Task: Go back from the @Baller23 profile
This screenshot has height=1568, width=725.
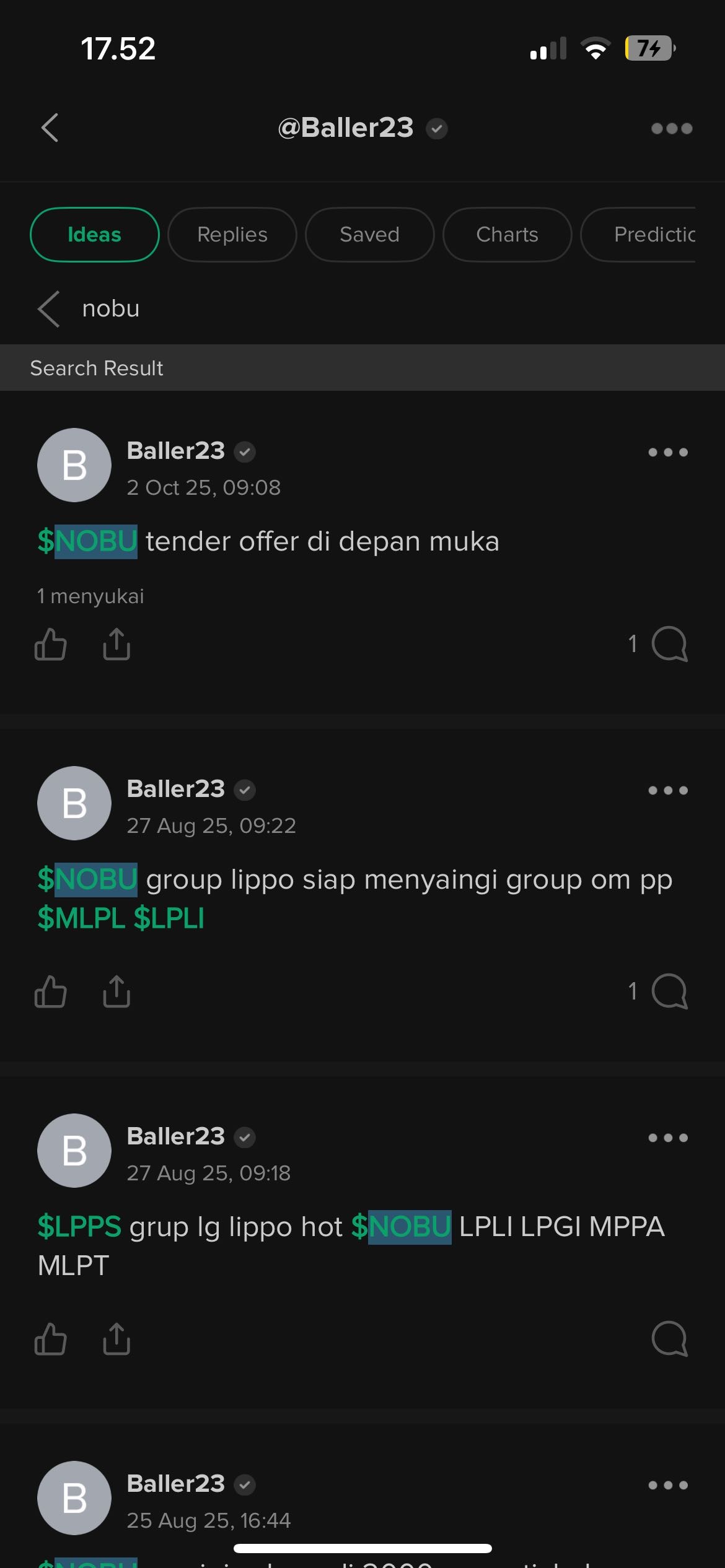Action: tap(50, 128)
